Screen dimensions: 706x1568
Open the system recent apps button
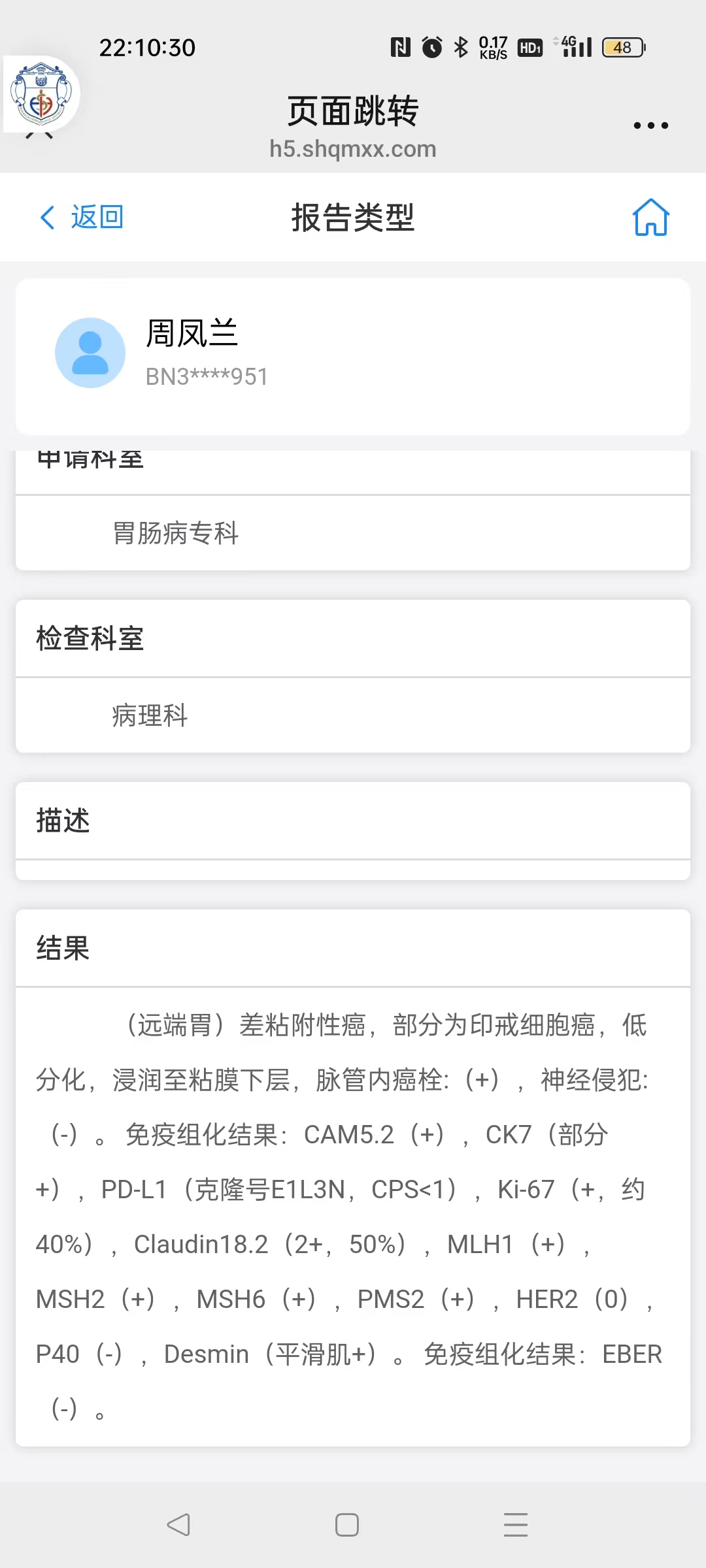tap(515, 1525)
